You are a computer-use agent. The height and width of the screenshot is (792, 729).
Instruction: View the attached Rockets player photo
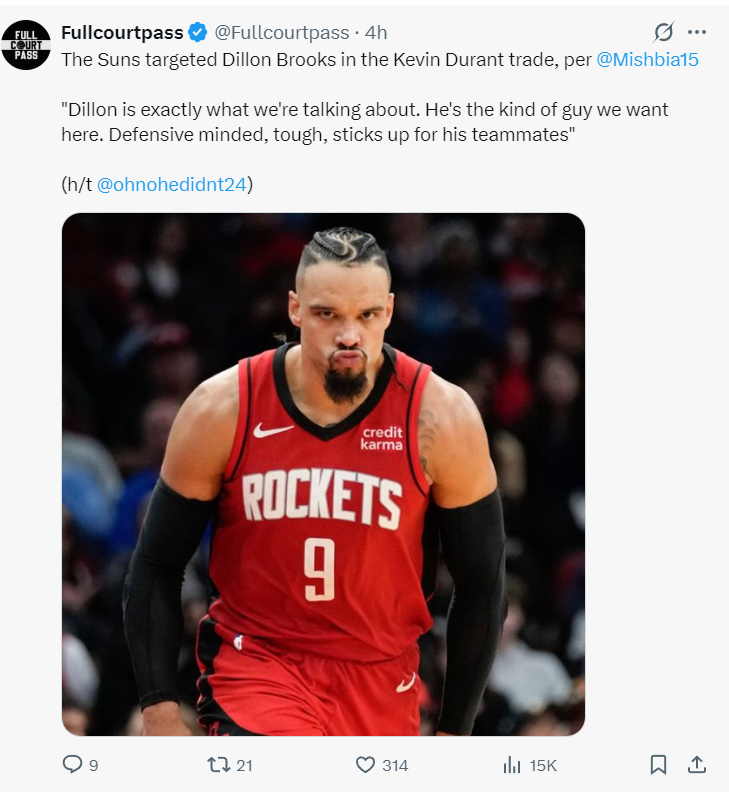323,474
